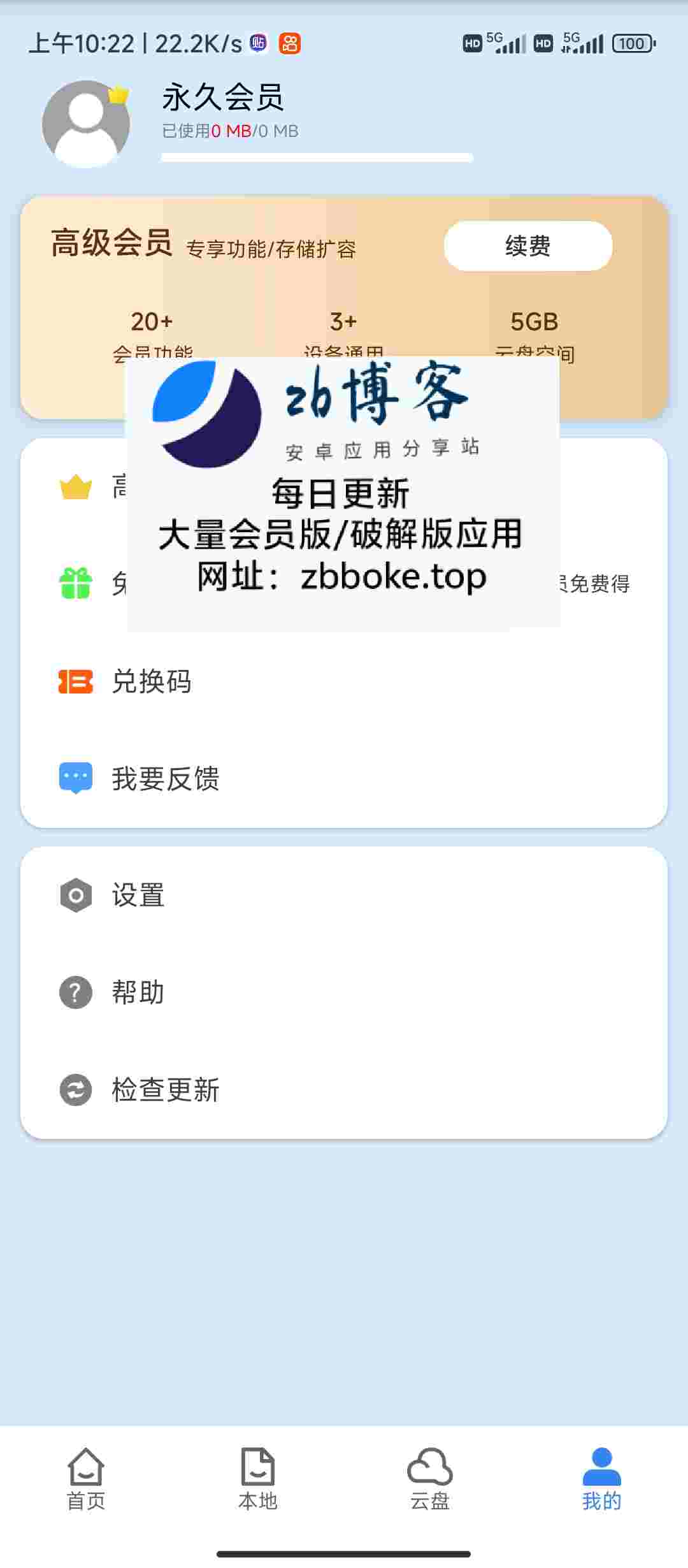Image resolution: width=688 pixels, height=1568 pixels.
Task: Open the profile avatar
Action: pyautogui.click(x=86, y=124)
